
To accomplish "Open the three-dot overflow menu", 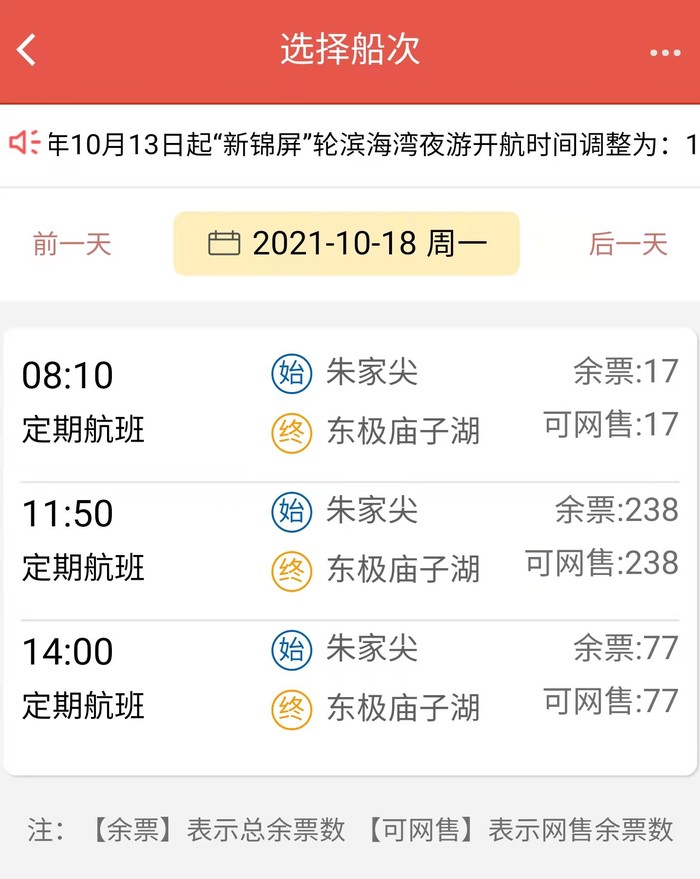I will click(665, 53).
